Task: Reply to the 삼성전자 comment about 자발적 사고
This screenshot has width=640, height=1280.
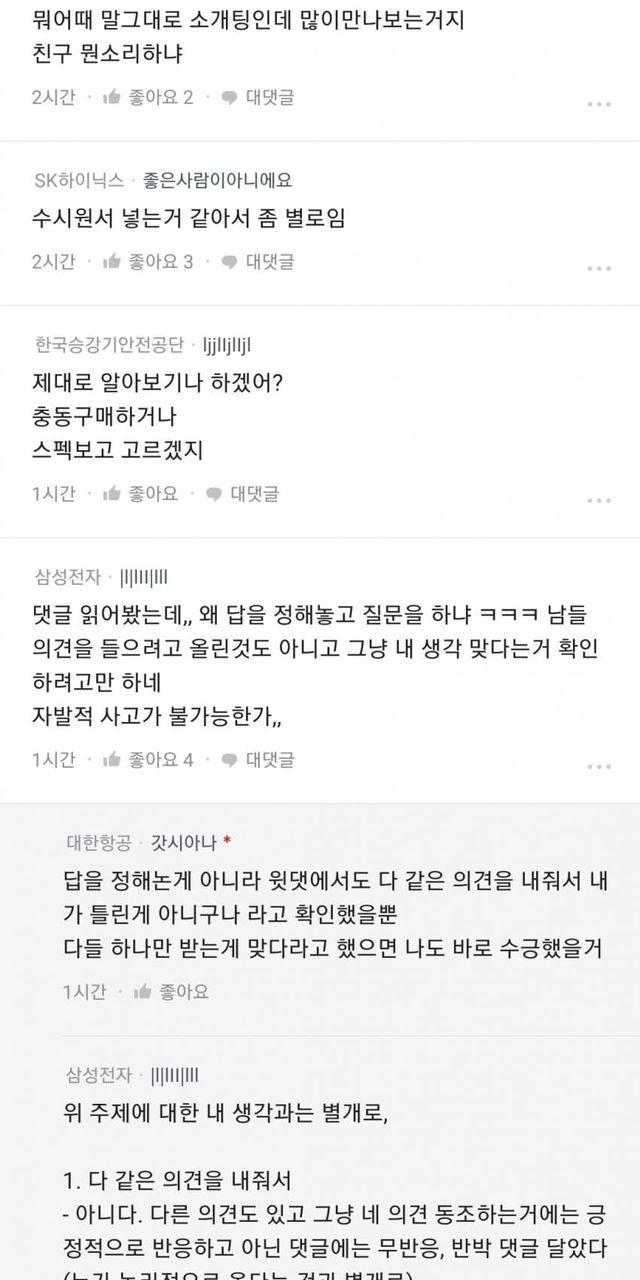Action: (258, 759)
